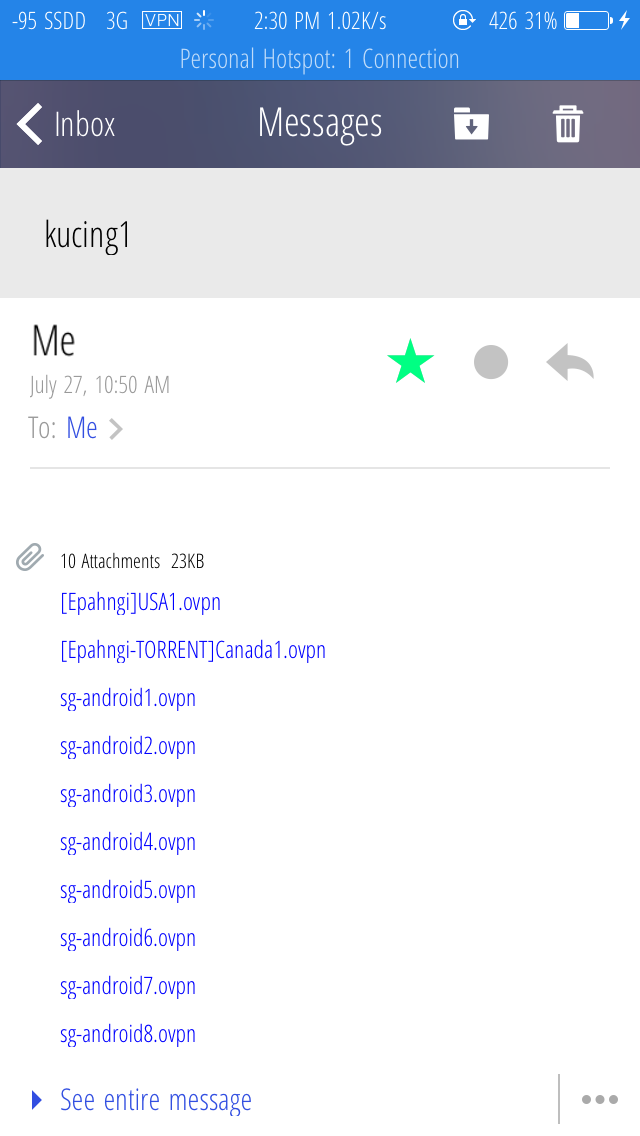Open sg-android6.ovpn from the attachments
Image resolution: width=640 pixels, height=1136 pixels.
click(128, 939)
